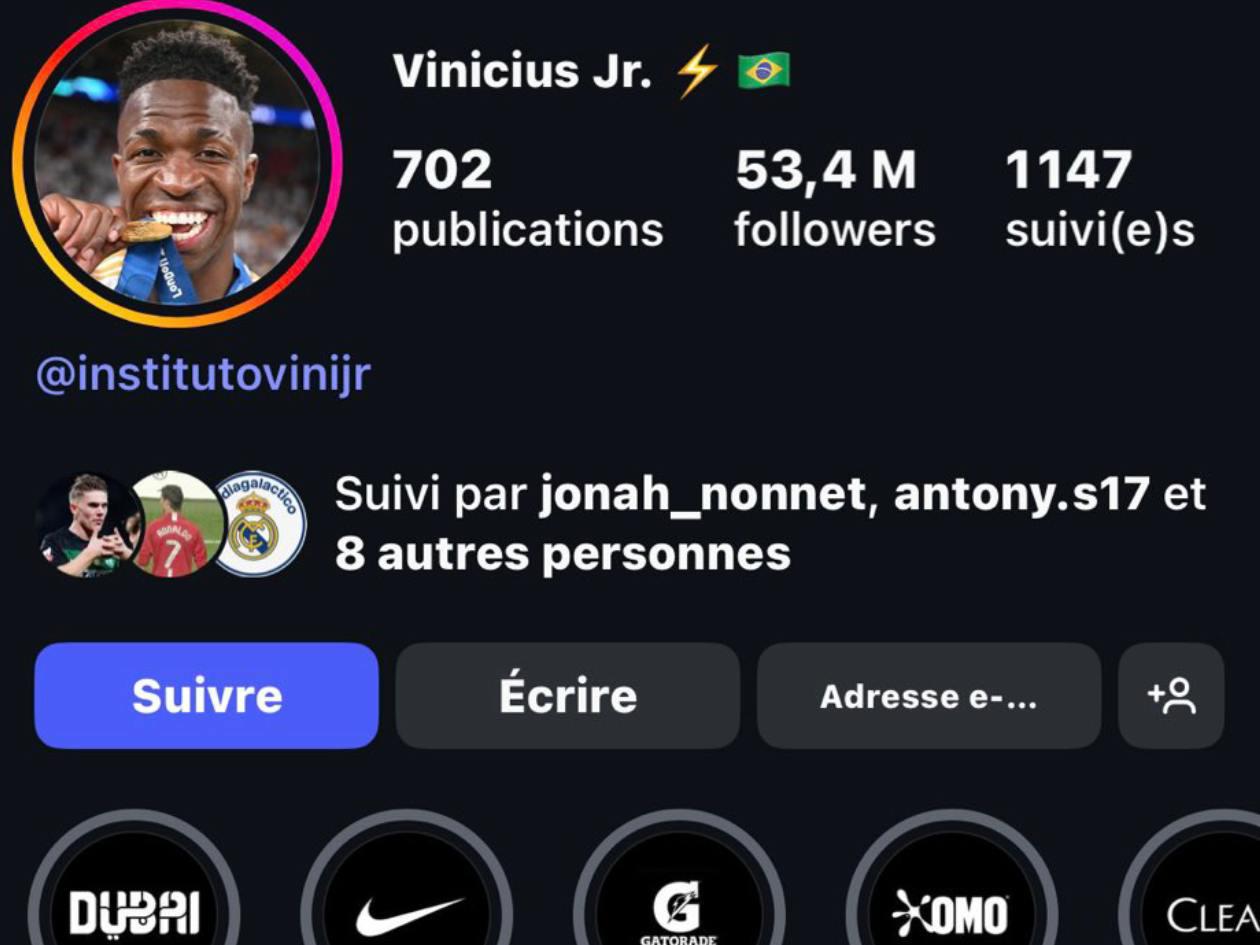1260x945 pixels.
Task: Tap Écrire to message Vinicius Jr.
Action: pos(567,696)
